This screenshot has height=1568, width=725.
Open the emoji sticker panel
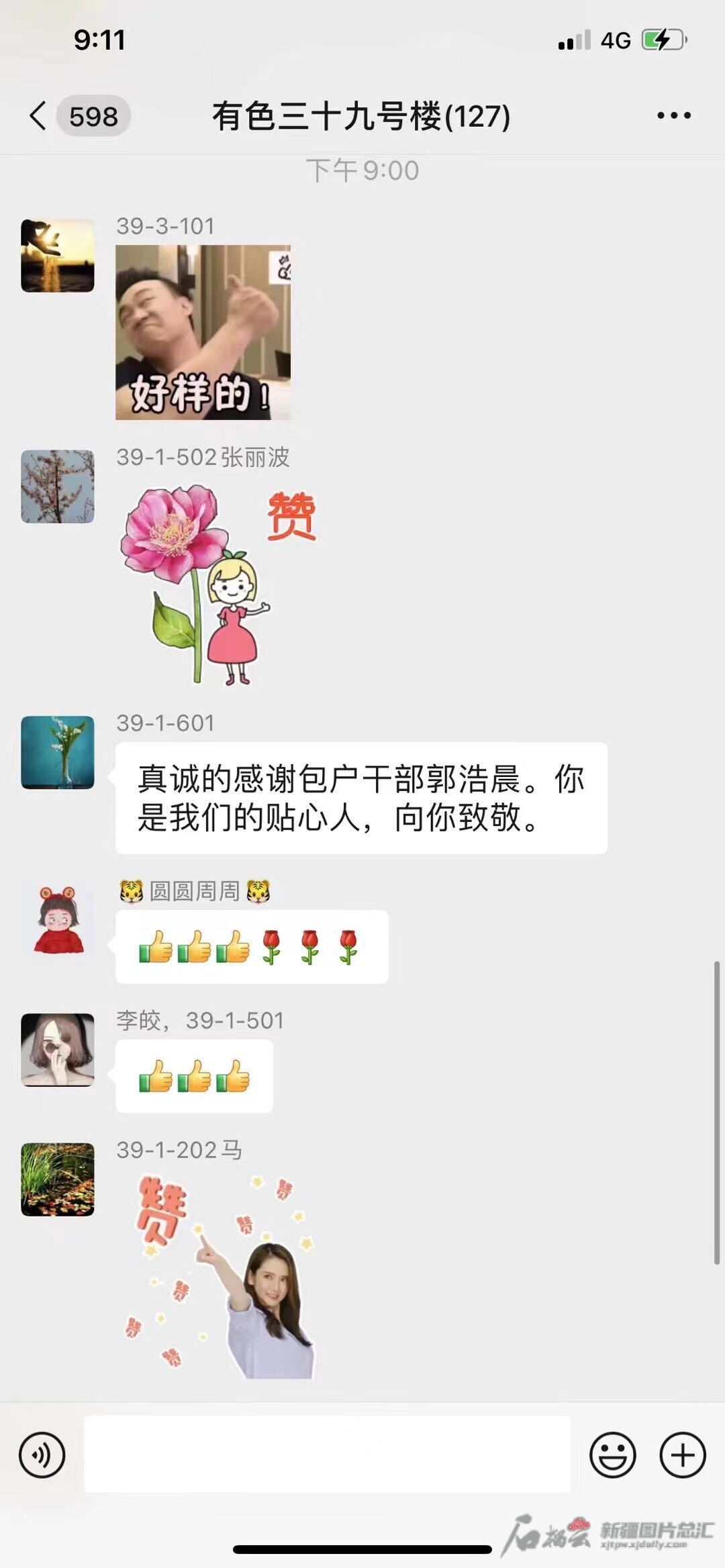[x=612, y=1455]
